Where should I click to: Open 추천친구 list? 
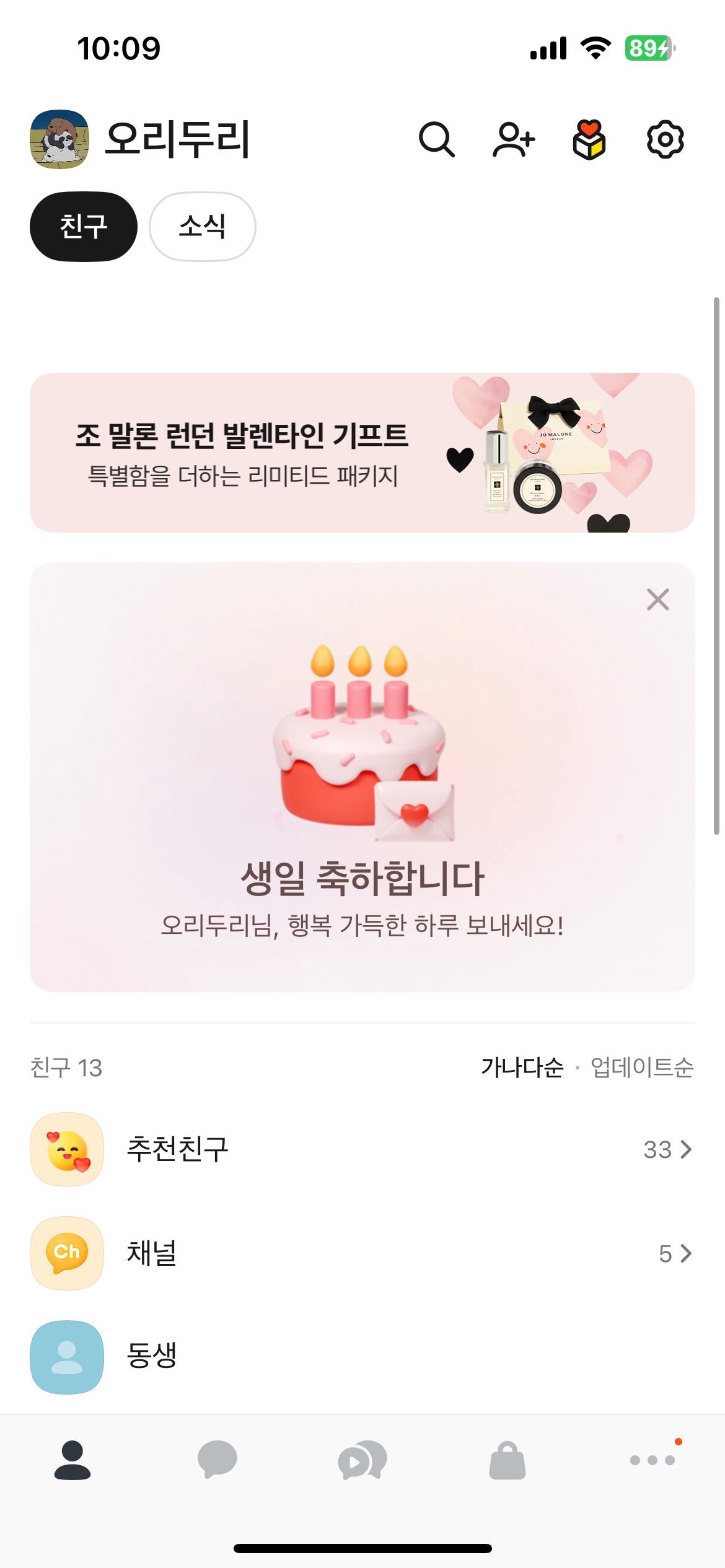[x=362, y=1149]
